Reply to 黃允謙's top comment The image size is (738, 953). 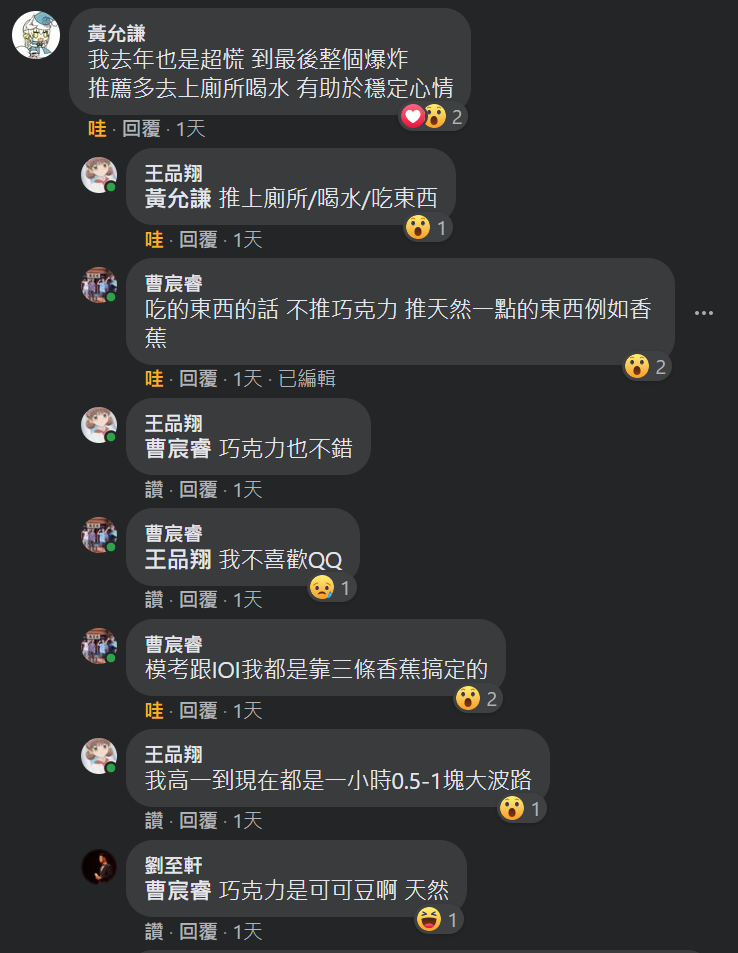[x=141, y=129]
